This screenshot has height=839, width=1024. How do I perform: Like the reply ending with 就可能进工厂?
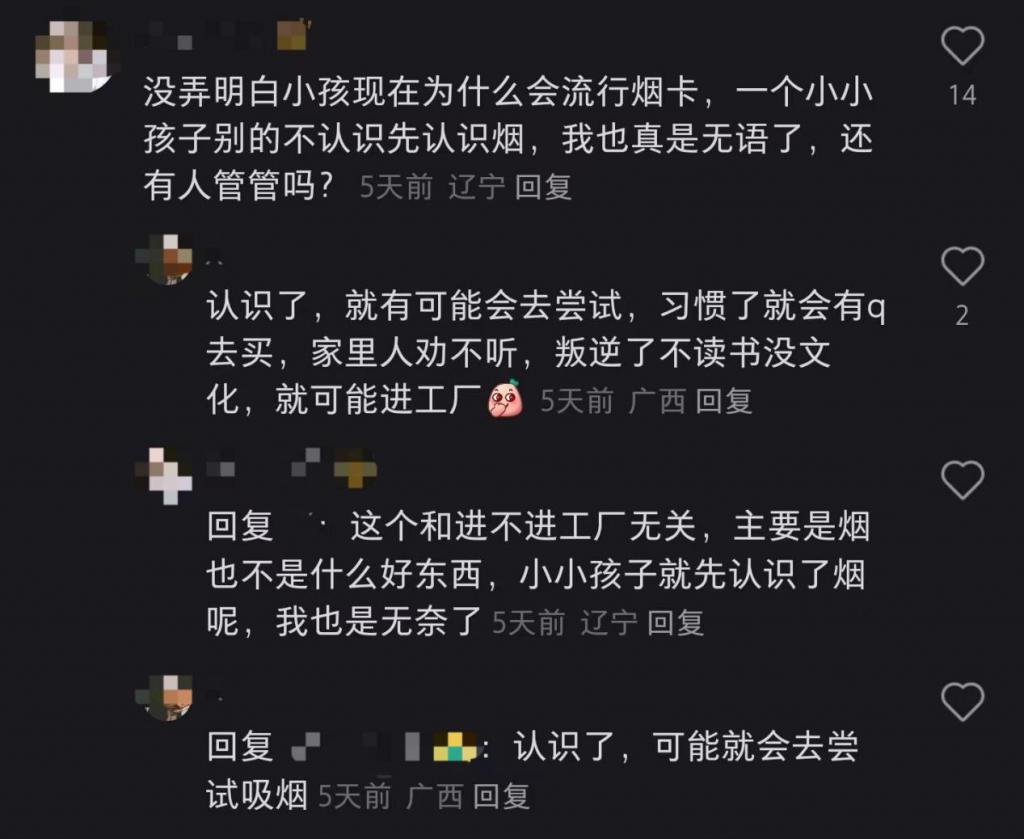click(963, 268)
